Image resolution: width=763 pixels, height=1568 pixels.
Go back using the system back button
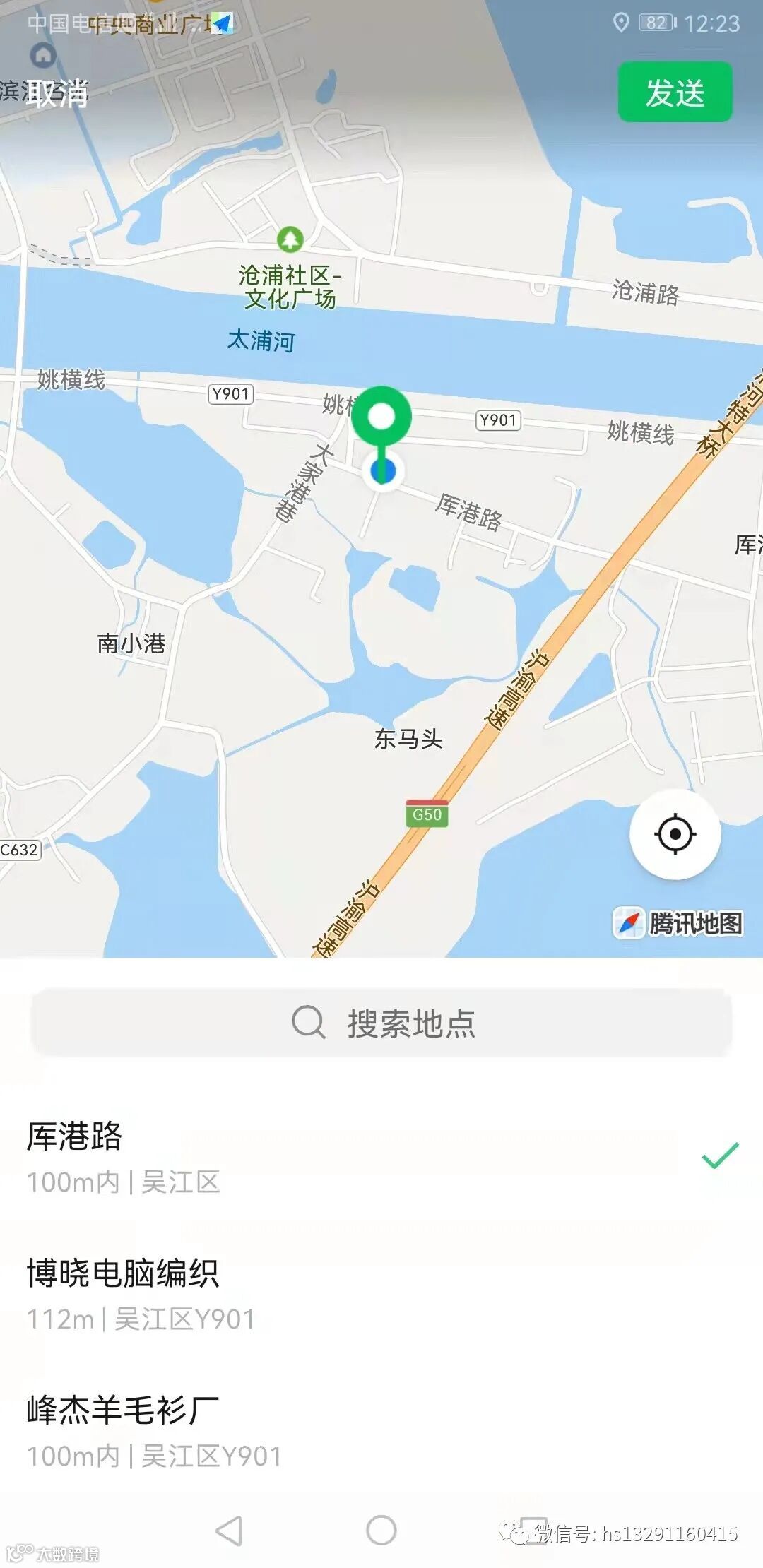[228, 1531]
